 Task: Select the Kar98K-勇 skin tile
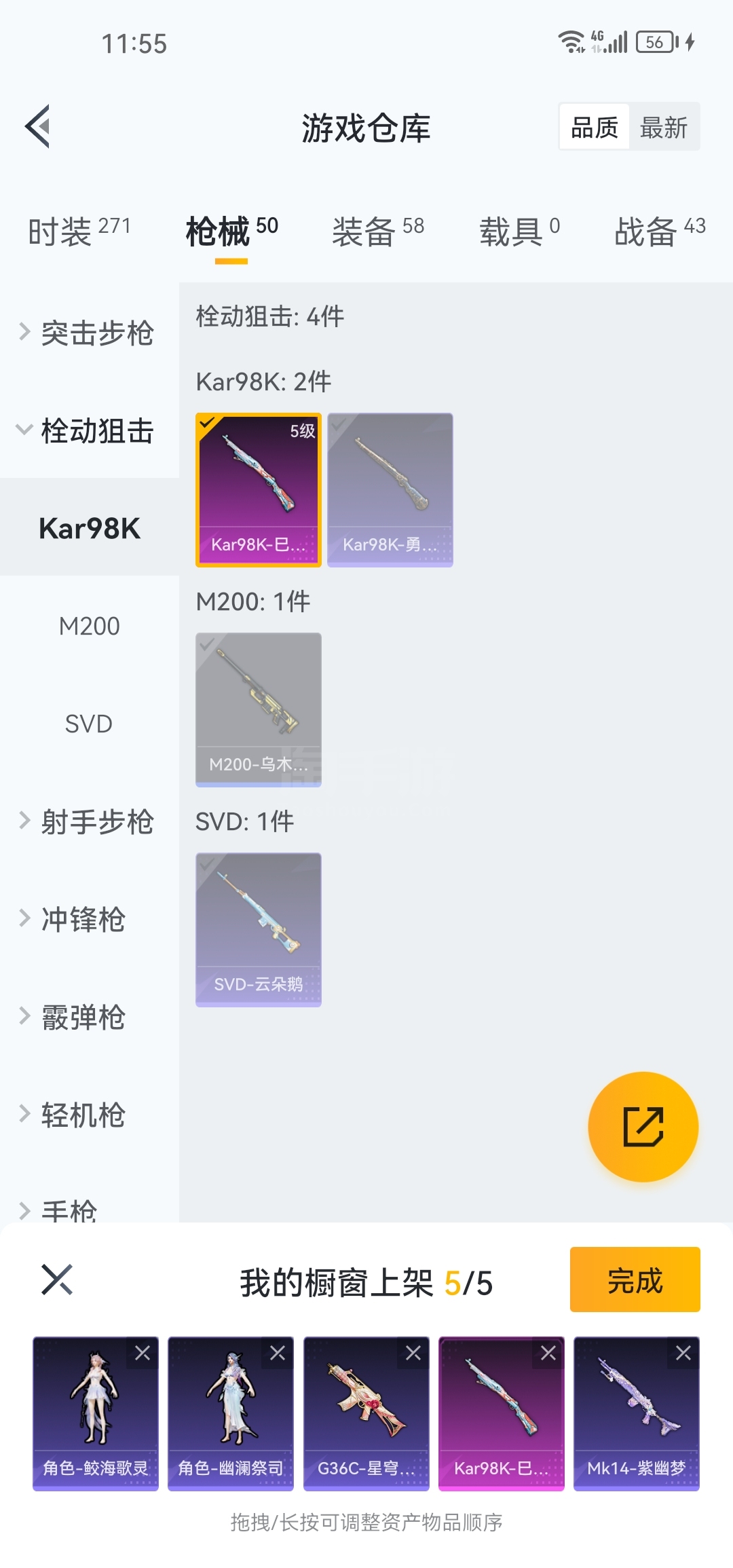pyautogui.click(x=390, y=489)
